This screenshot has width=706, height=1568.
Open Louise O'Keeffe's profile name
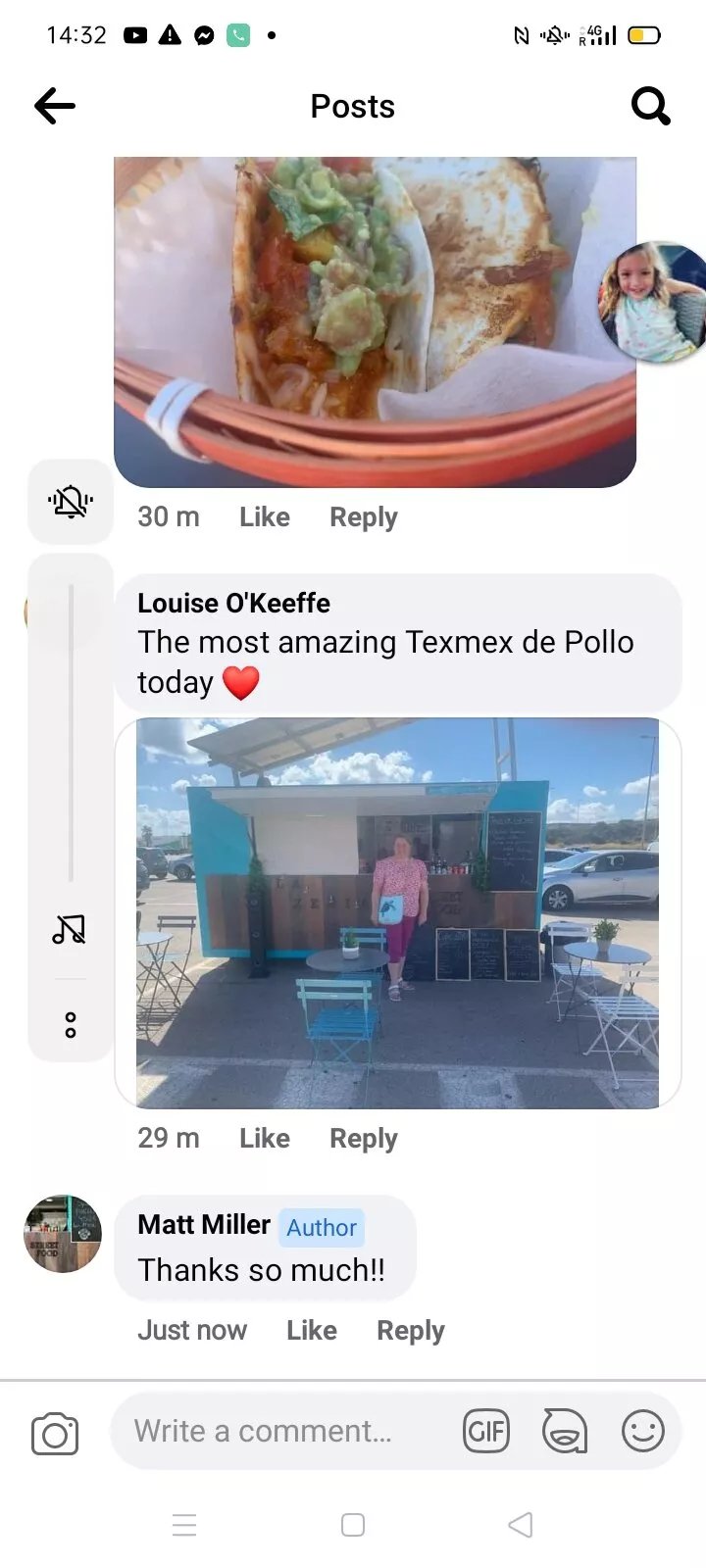click(233, 603)
